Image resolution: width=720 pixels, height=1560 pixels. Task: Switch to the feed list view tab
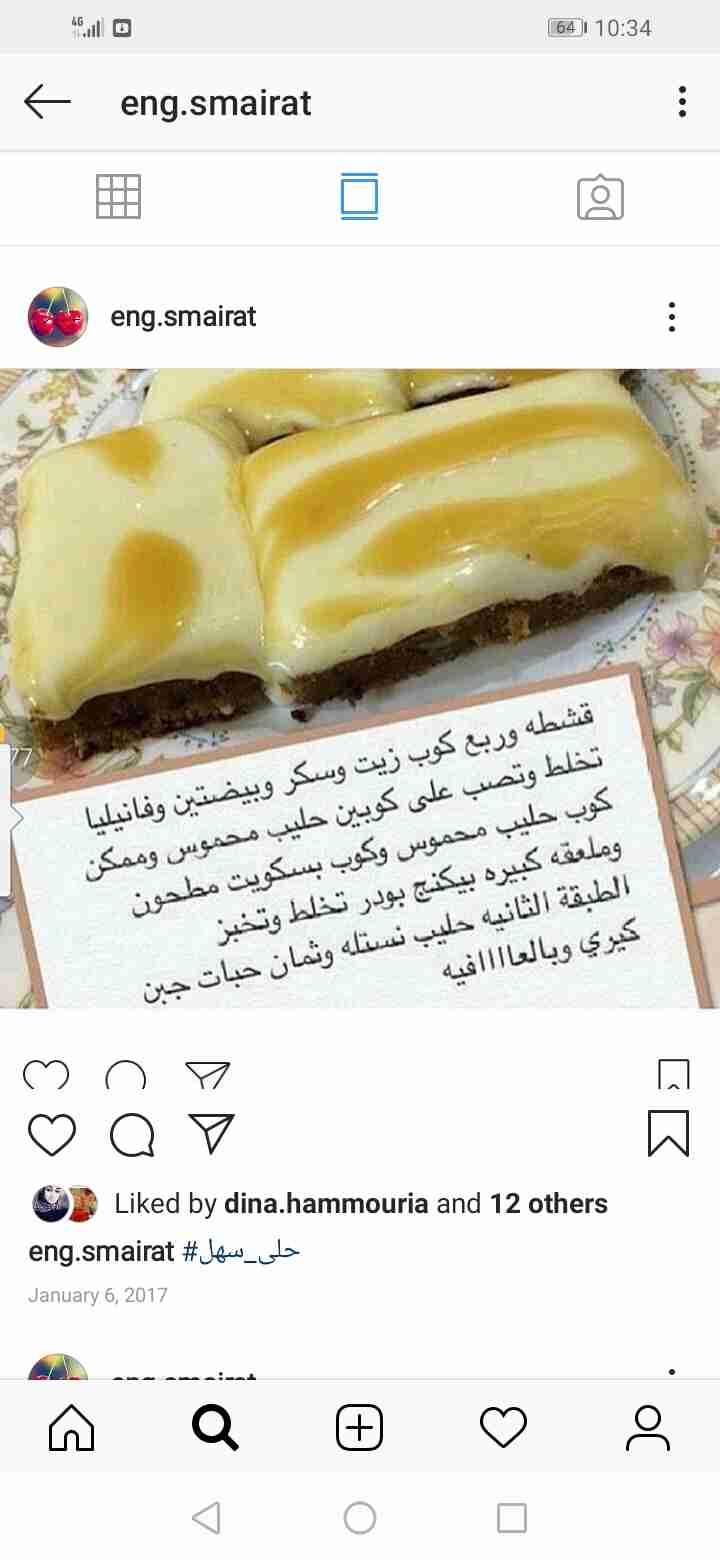(359, 196)
